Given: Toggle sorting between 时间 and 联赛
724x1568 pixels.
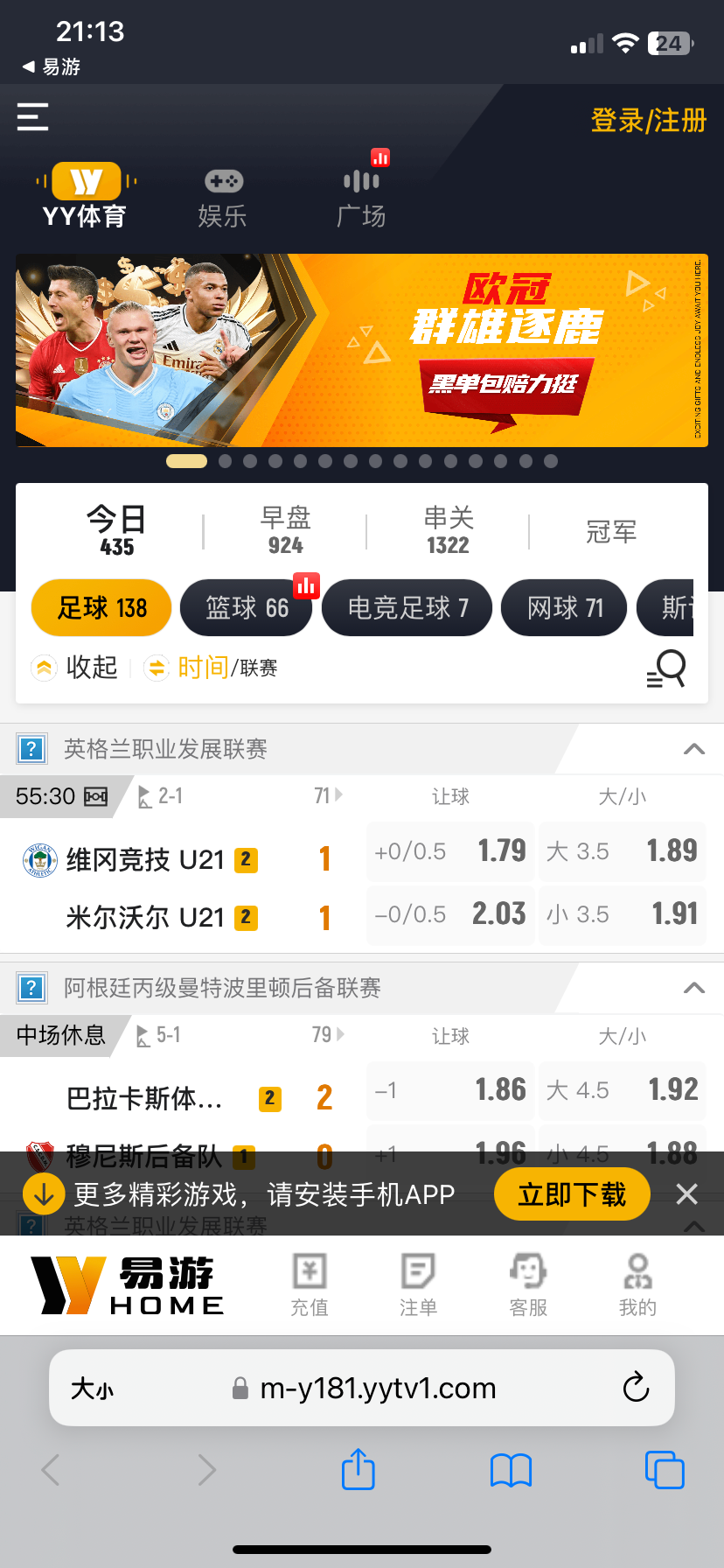Looking at the screenshot, I should (212, 668).
